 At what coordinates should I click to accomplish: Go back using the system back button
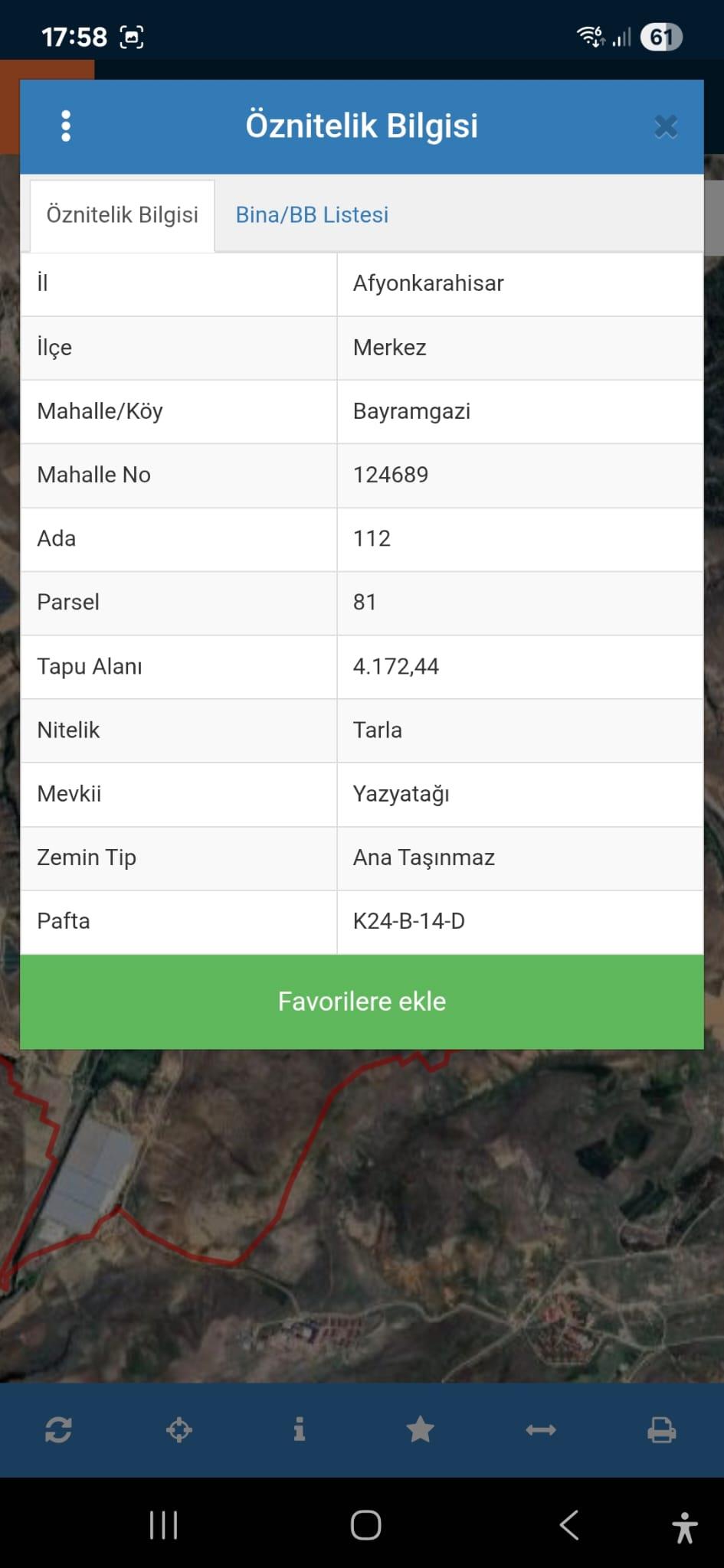tap(568, 1525)
